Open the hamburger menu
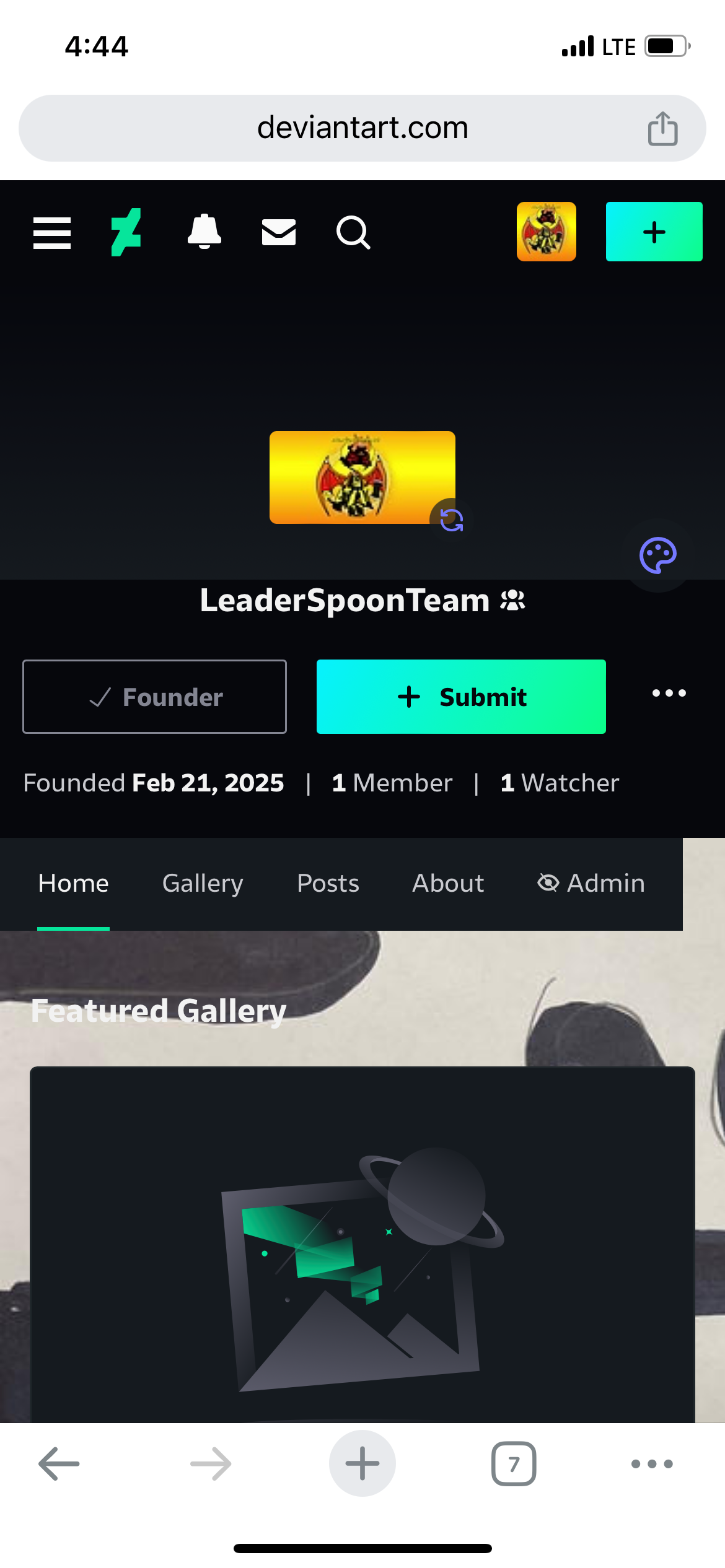The height and width of the screenshot is (1568, 725). [x=52, y=233]
